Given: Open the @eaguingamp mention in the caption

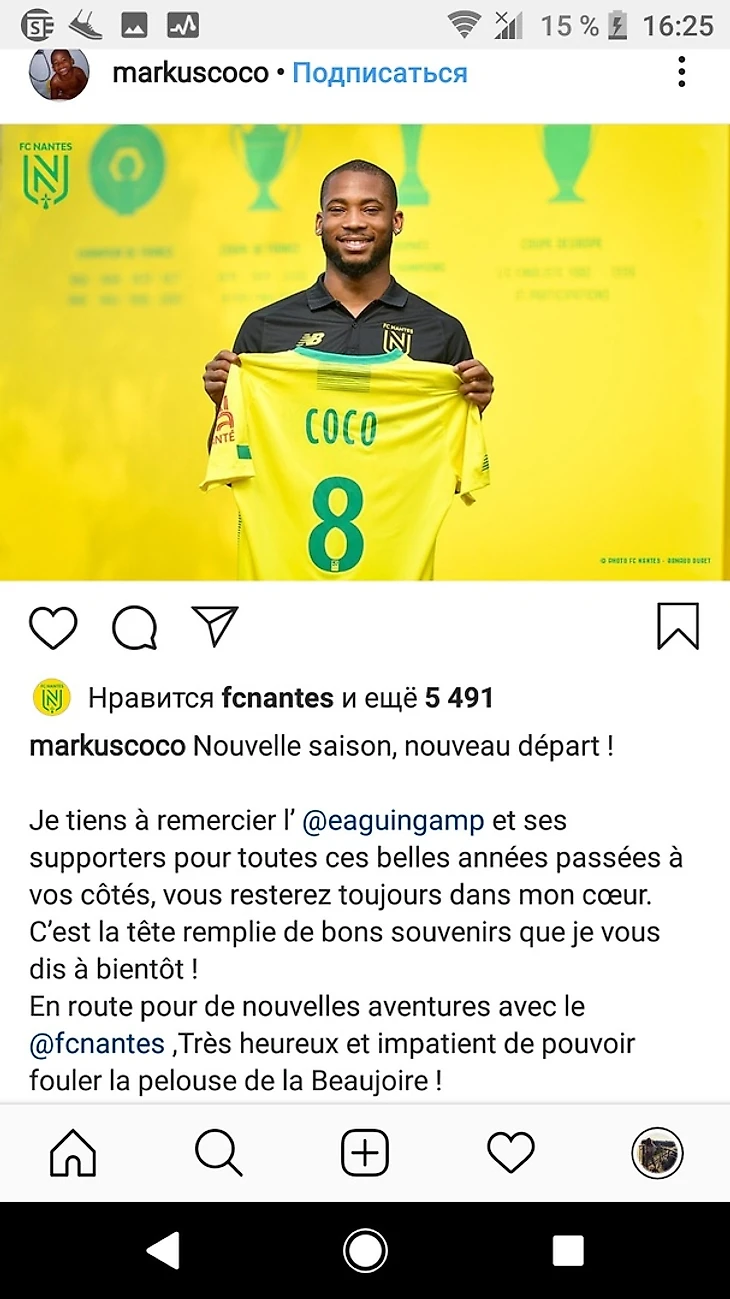Looking at the screenshot, I should click(x=392, y=821).
